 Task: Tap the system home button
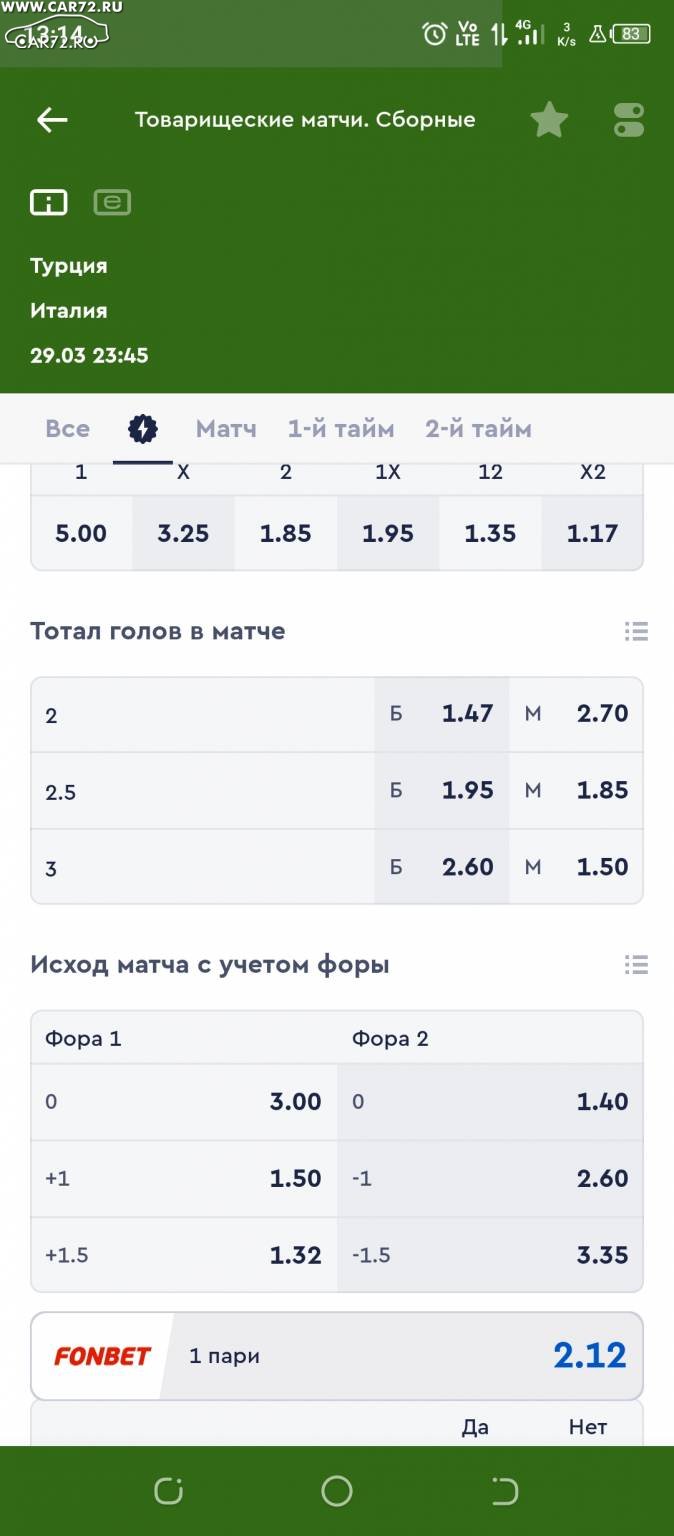337,1492
